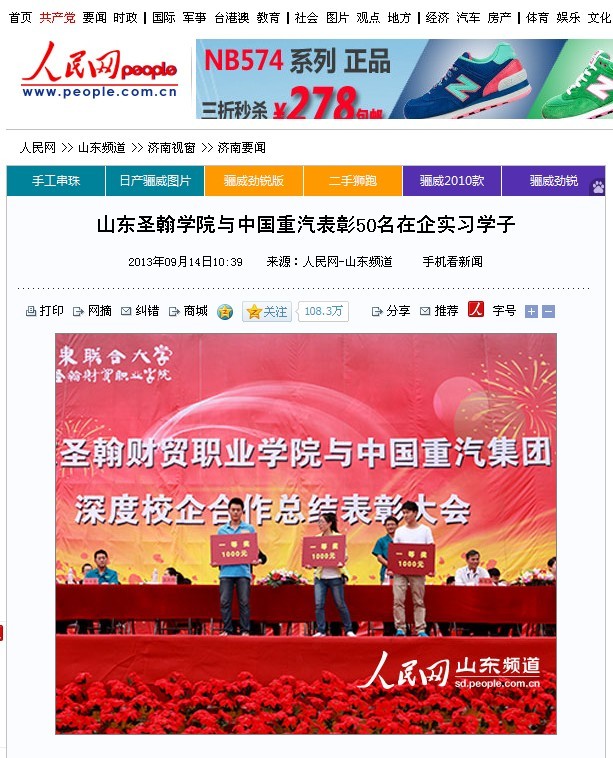
Task: Open 济南要闻 breadcrumb link
Action: coord(241,147)
